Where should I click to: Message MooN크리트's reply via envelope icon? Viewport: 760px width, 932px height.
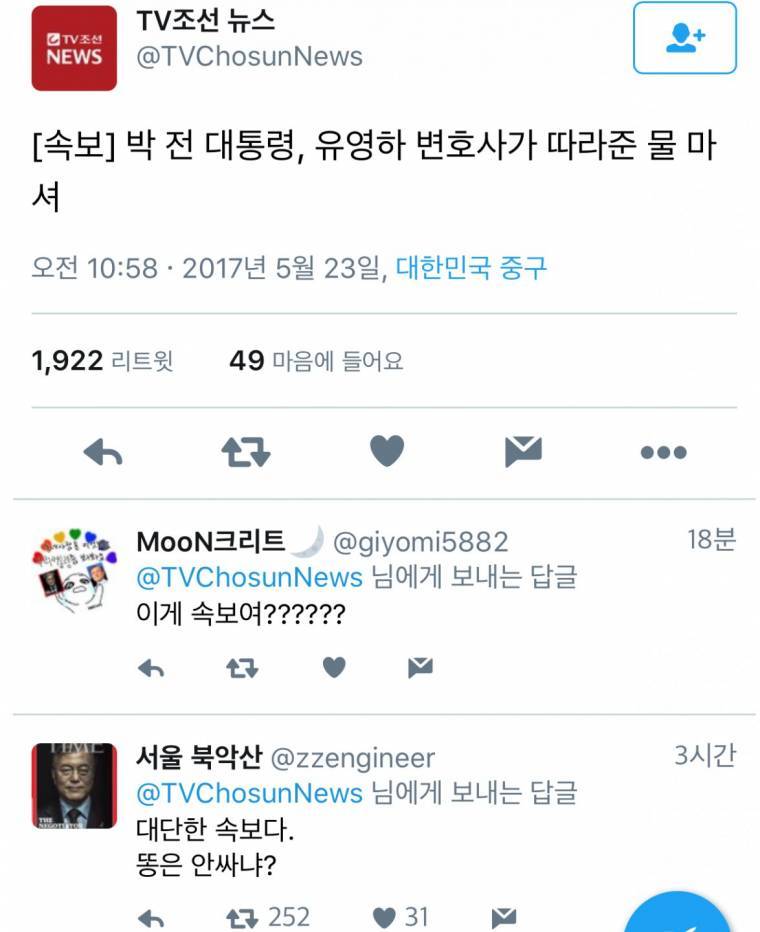tap(420, 668)
